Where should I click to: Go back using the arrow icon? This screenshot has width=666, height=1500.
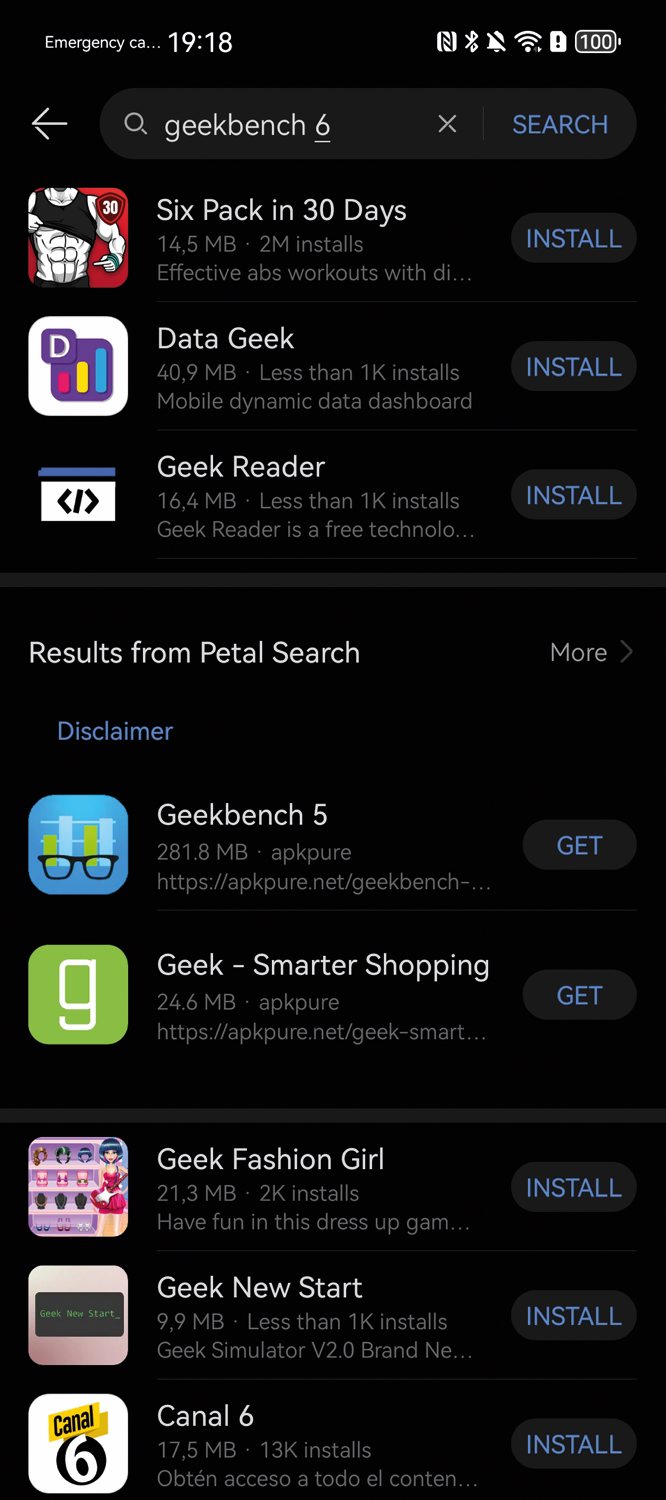[x=49, y=124]
